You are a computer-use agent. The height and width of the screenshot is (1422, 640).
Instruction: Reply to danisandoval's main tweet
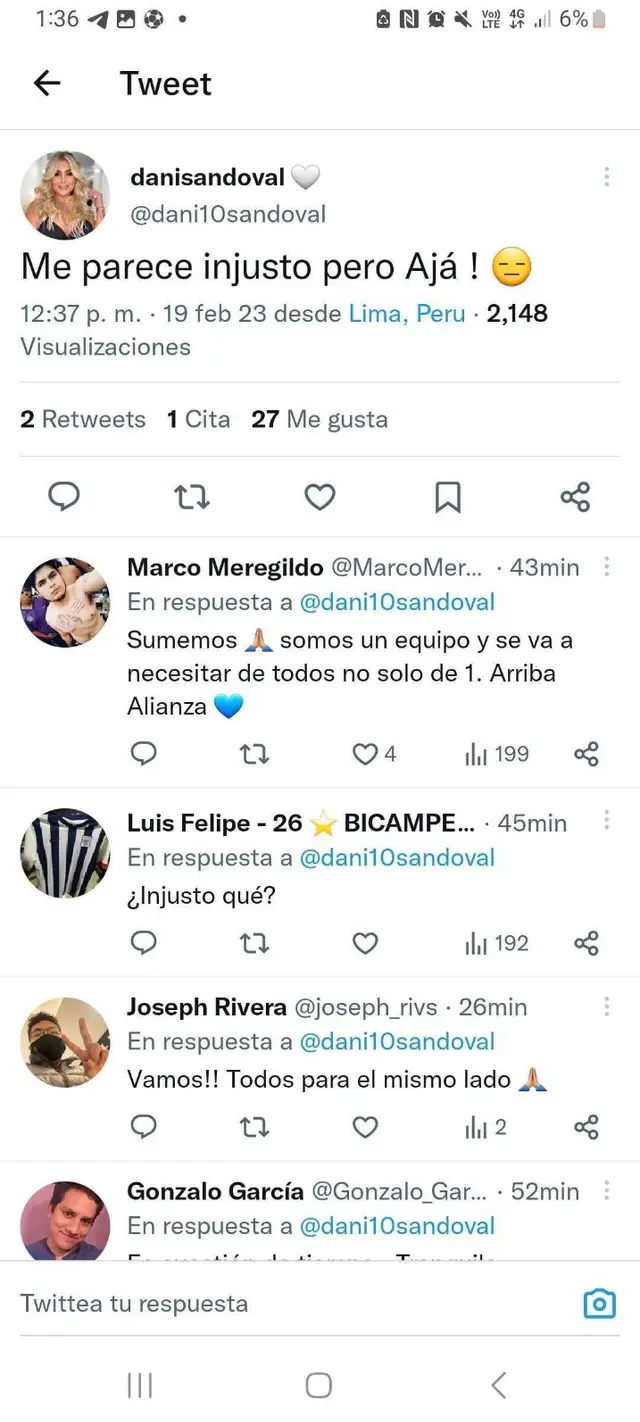[x=64, y=496]
